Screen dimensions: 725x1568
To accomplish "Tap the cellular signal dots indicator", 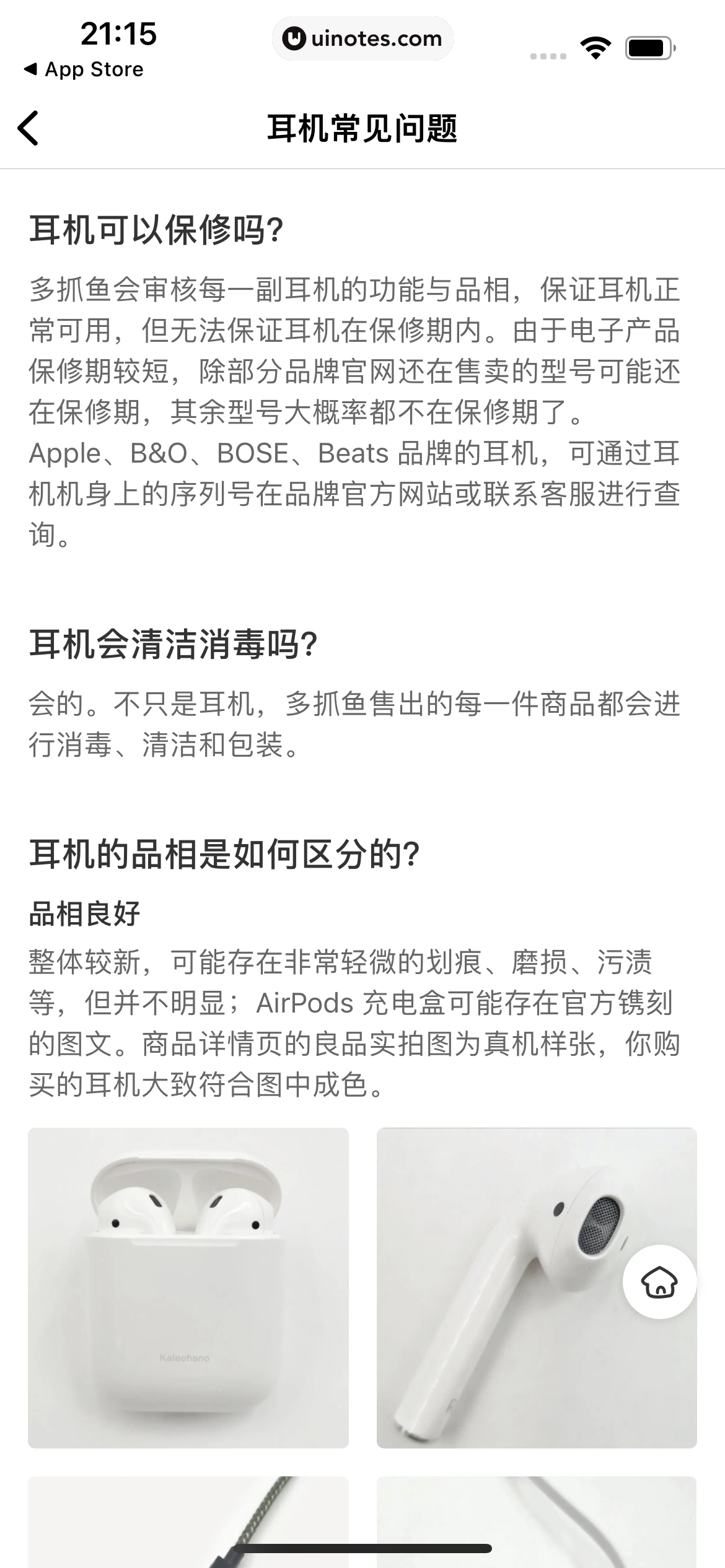I will coord(548,55).
